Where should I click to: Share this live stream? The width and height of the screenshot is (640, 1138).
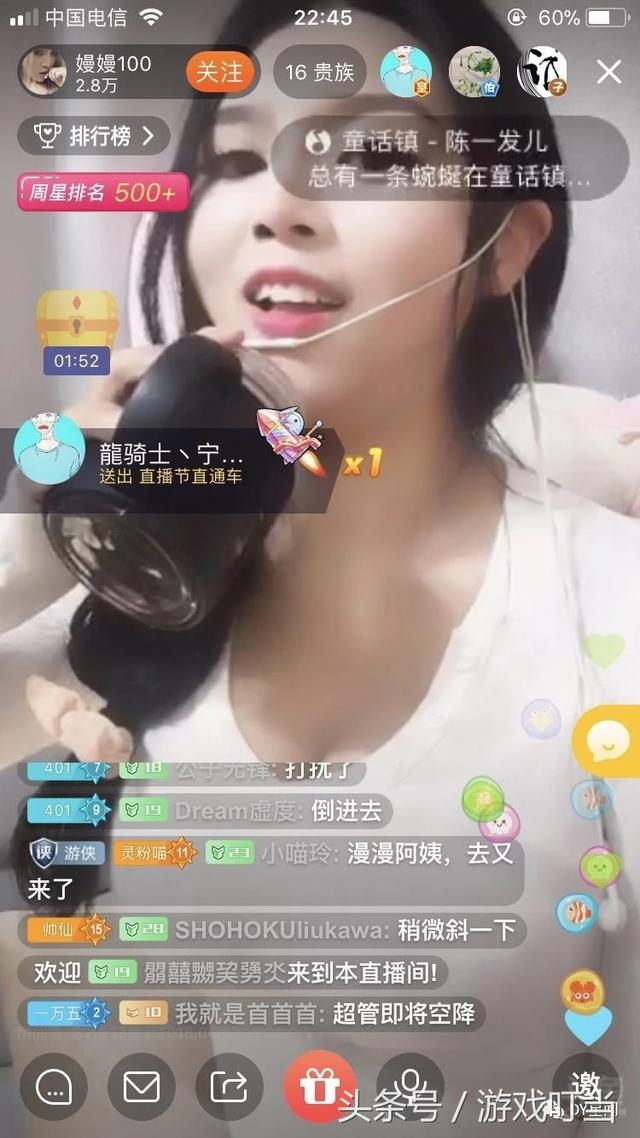click(229, 1086)
